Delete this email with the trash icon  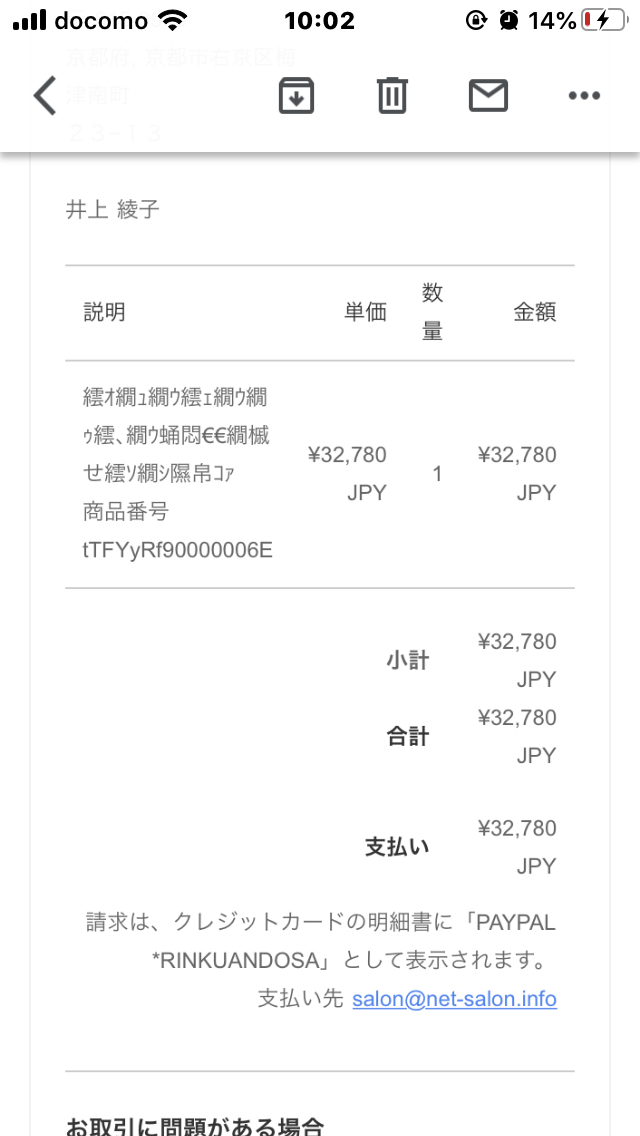click(392, 96)
